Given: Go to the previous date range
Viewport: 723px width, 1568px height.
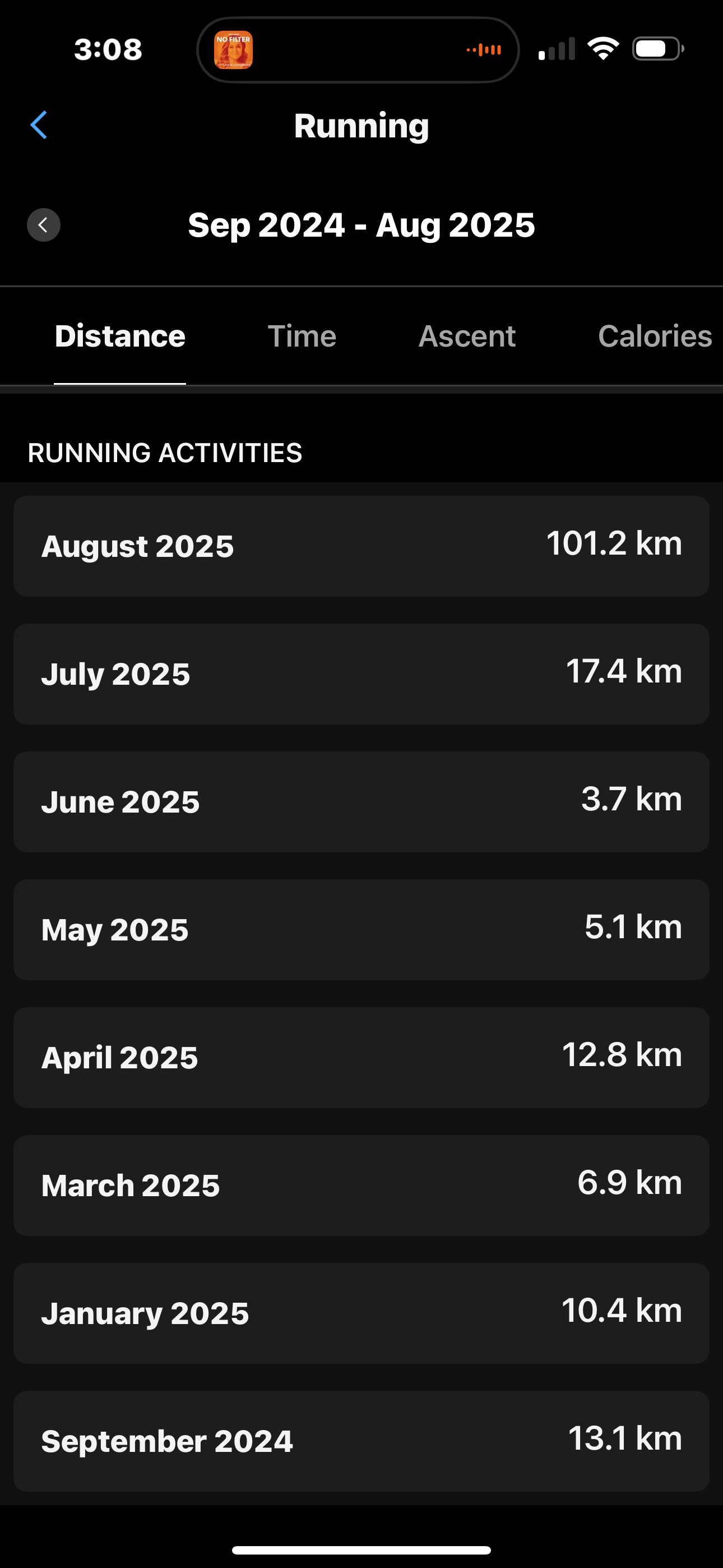Looking at the screenshot, I should pyautogui.click(x=43, y=225).
